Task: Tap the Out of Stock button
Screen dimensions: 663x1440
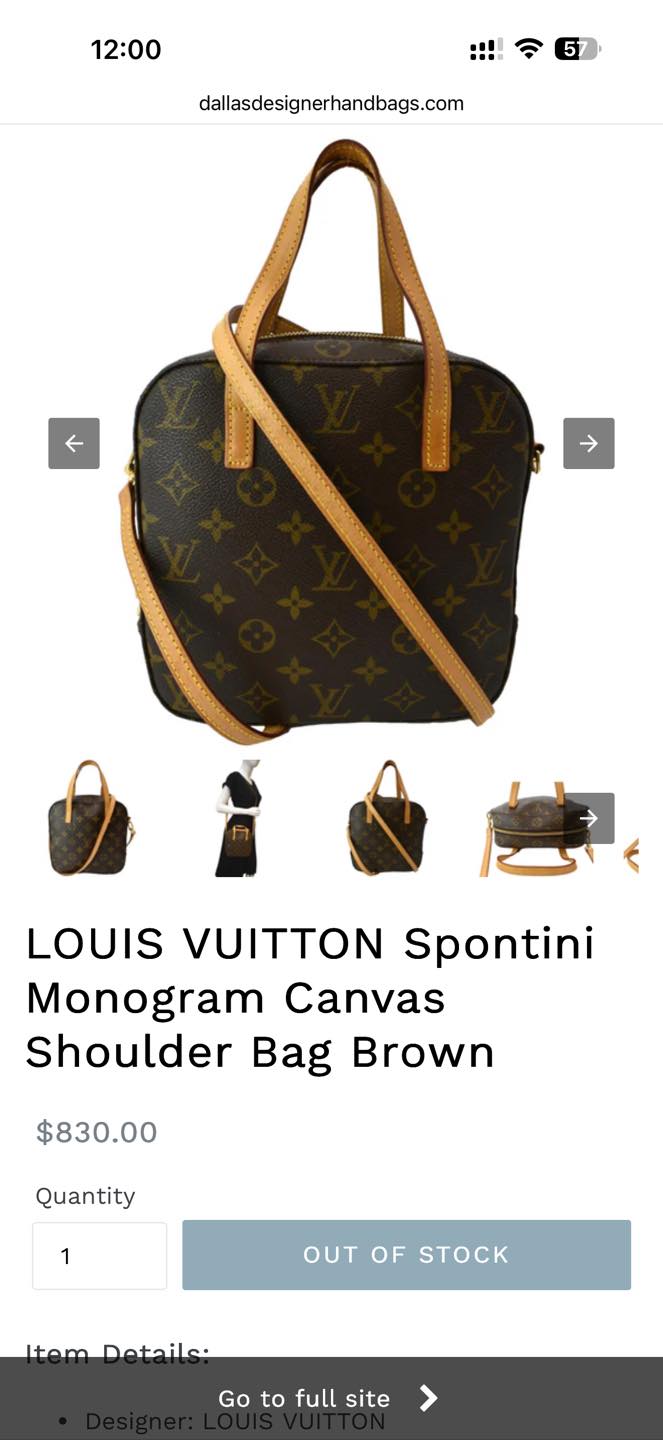Action: 406,1255
